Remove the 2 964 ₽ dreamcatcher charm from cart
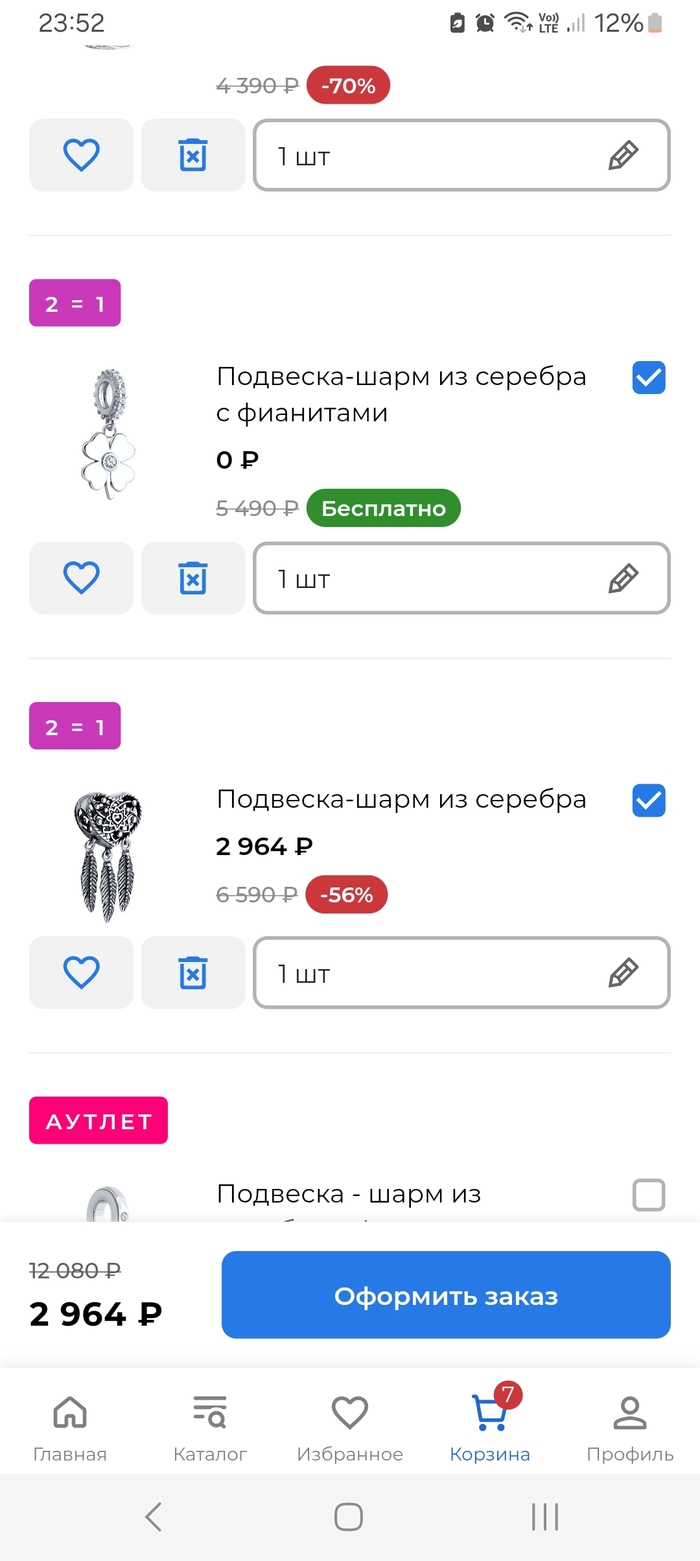700x1561 pixels. click(x=192, y=972)
